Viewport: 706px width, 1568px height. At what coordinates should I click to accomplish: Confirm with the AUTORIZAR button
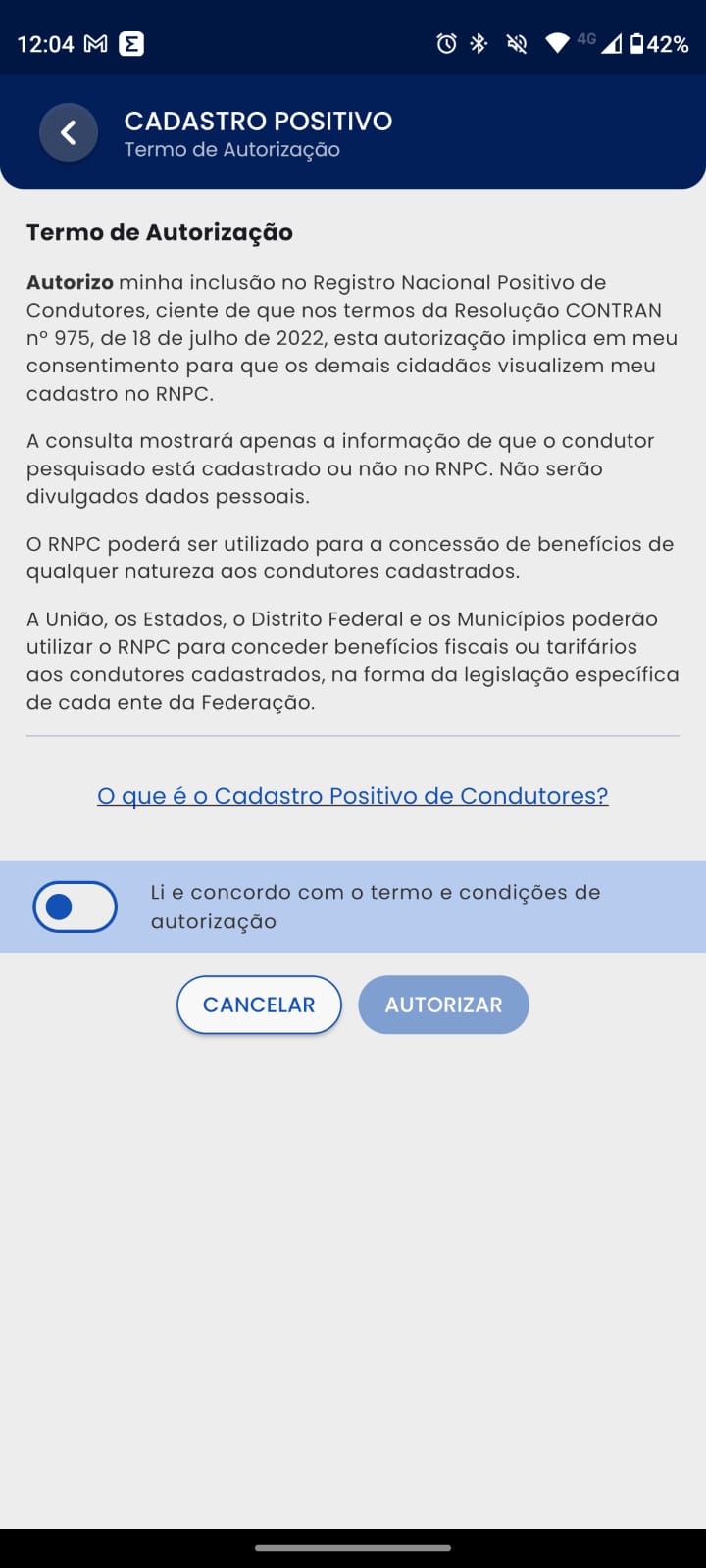[443, 1004]
